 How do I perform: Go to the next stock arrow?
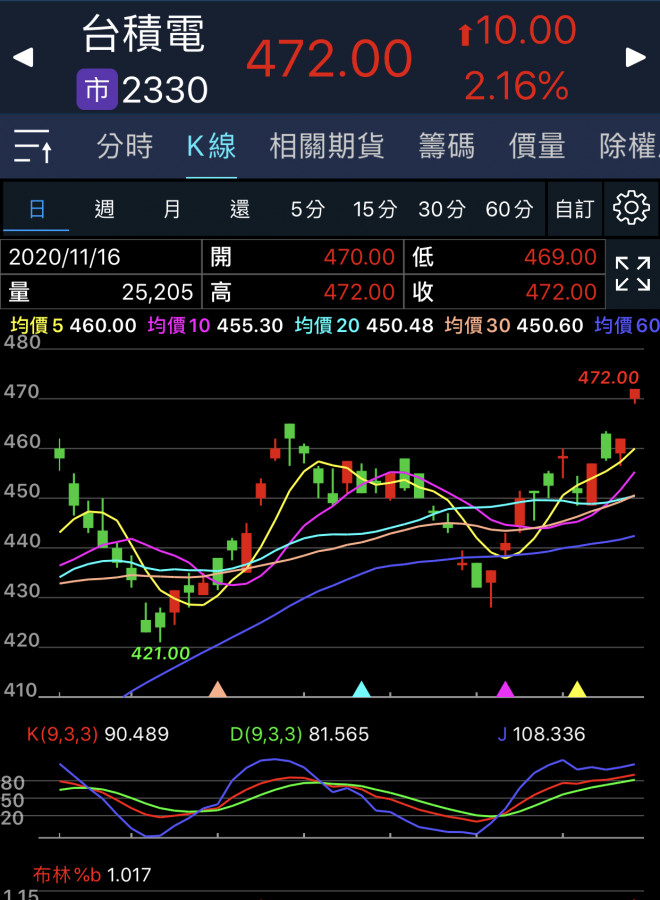point(636,57)
